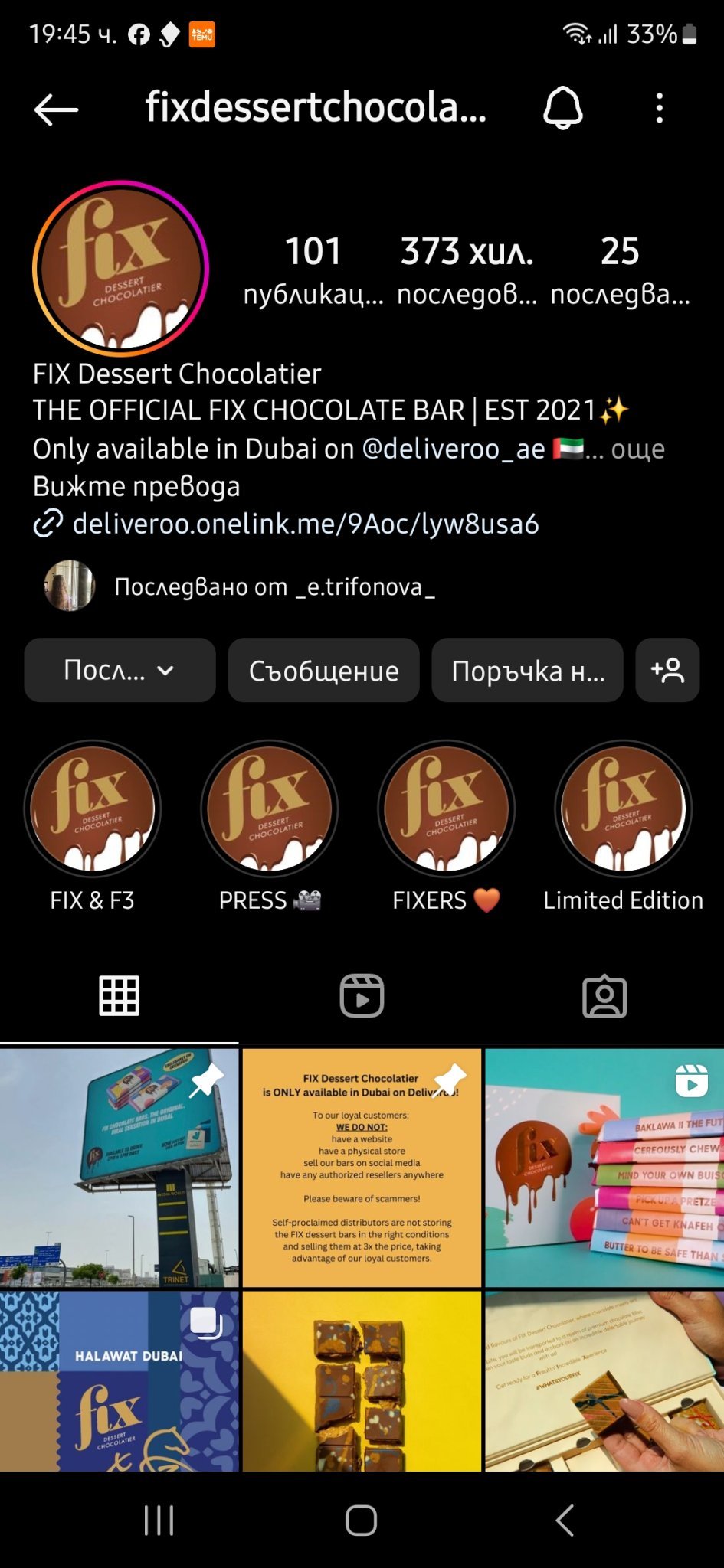This screenshot has height=1568, width=724.
Task: Open the following dropdown button
Action: 120,671
